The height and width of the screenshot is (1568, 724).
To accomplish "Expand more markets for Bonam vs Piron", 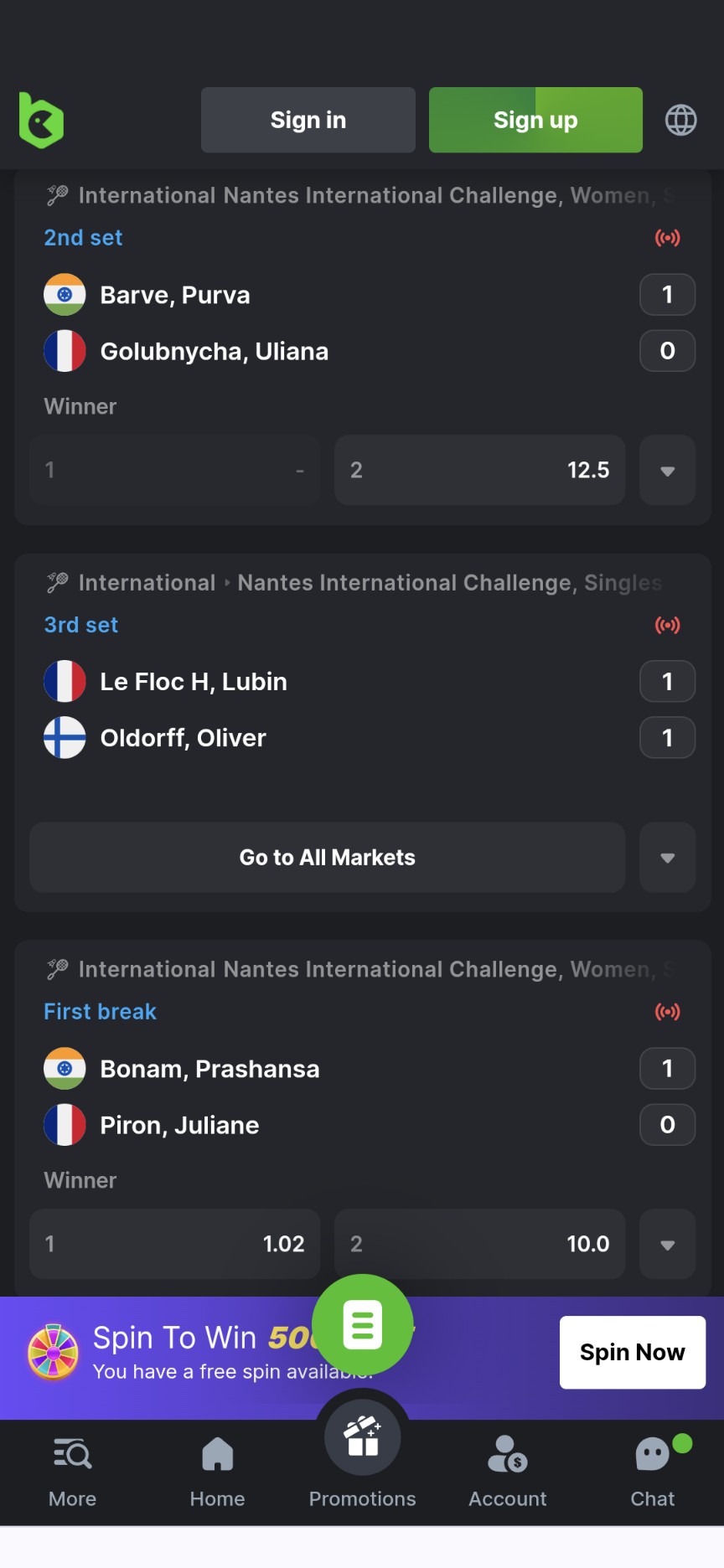I will click(x=667, y=1244).
